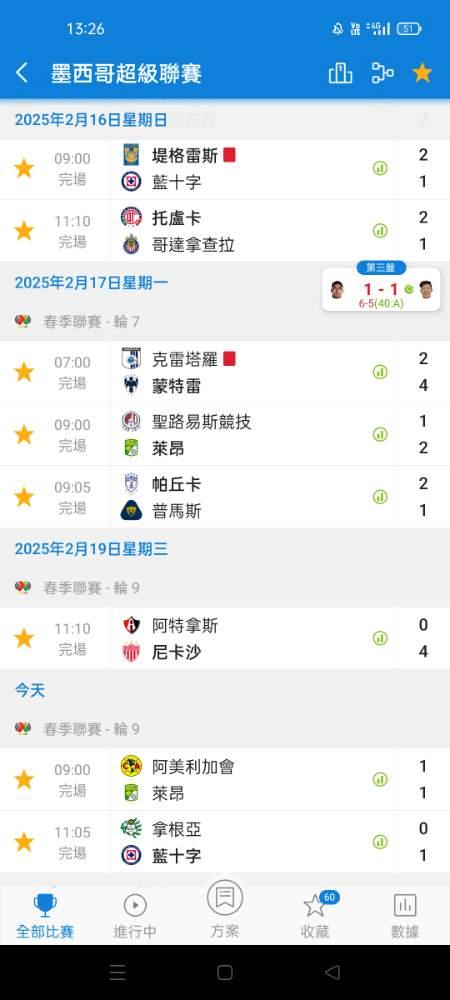Open the league standings icon
Image resolution: width=450 pixels, height=1000 pixels.
point(340,73)
